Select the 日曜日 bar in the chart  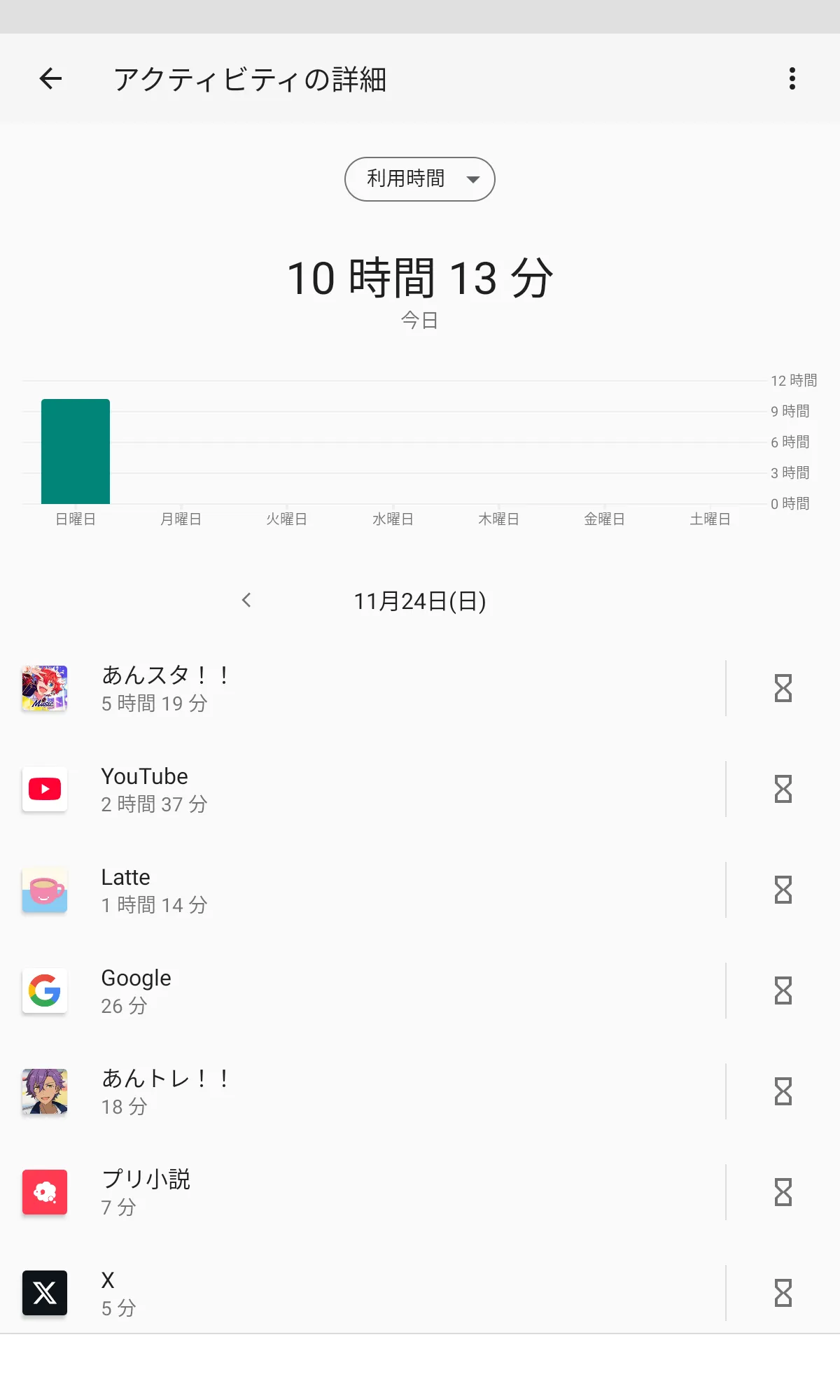click(76, 452)
